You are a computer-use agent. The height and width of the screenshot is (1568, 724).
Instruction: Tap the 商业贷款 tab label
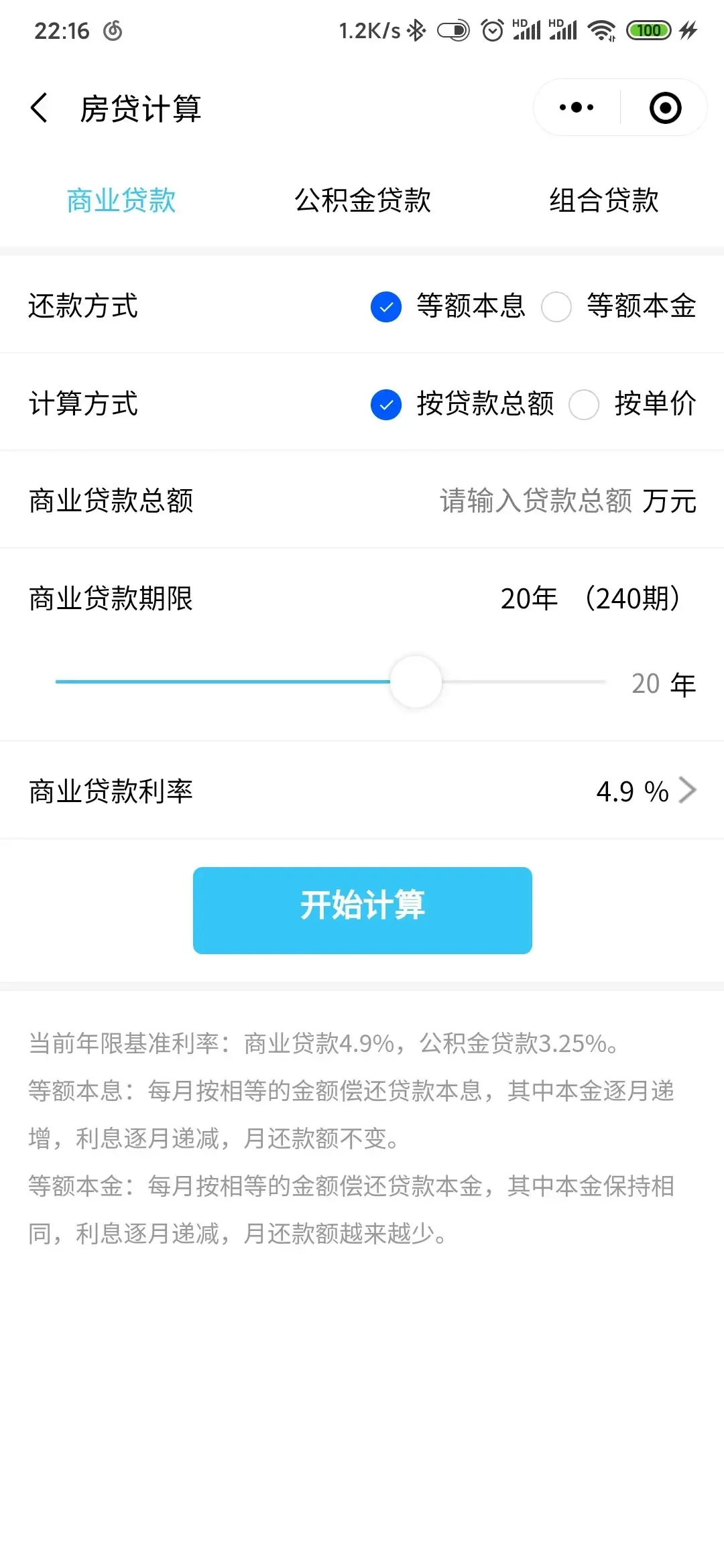coord(119,200)
